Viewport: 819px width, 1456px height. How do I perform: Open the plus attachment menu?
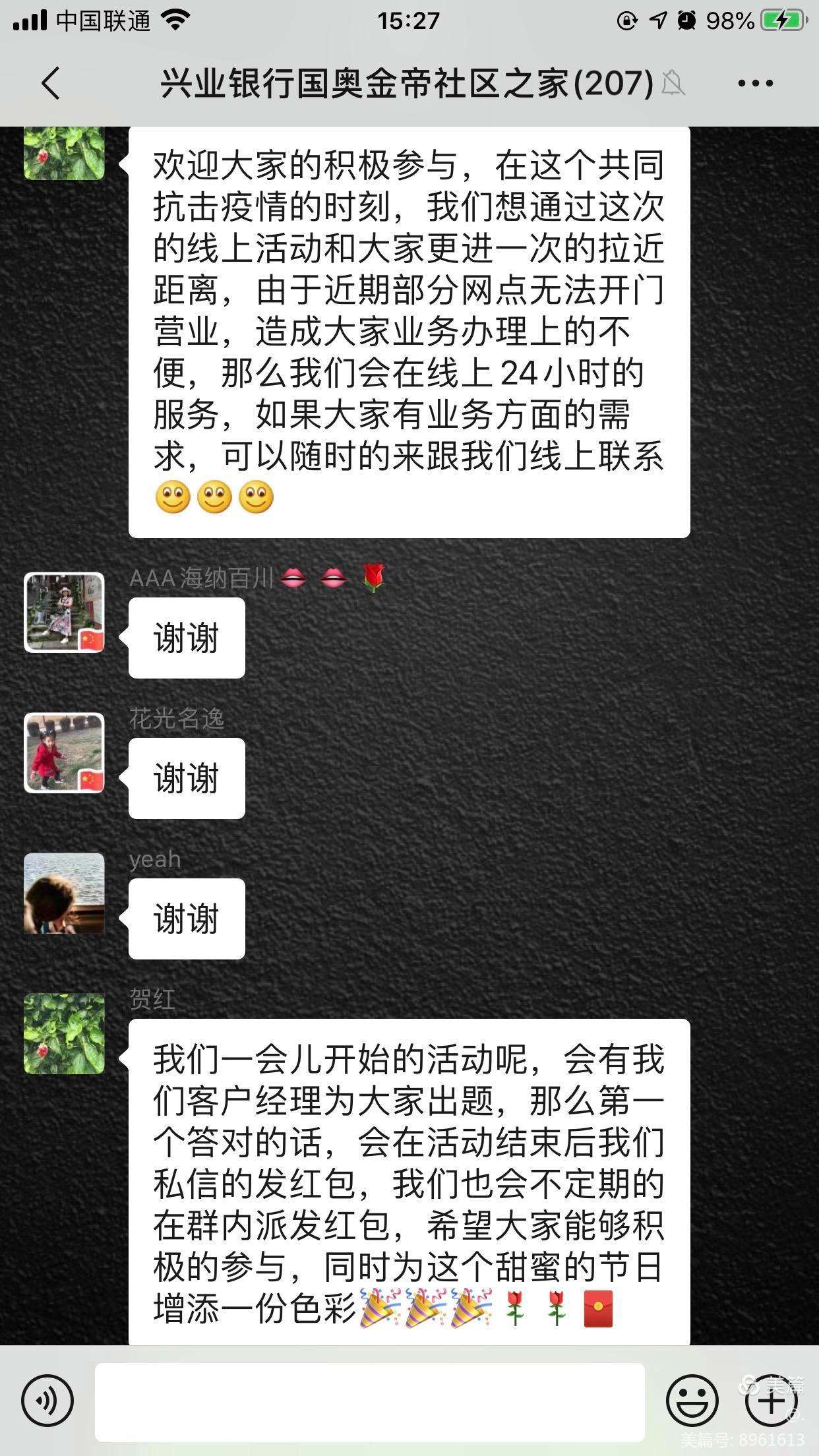pos(771,1401)
